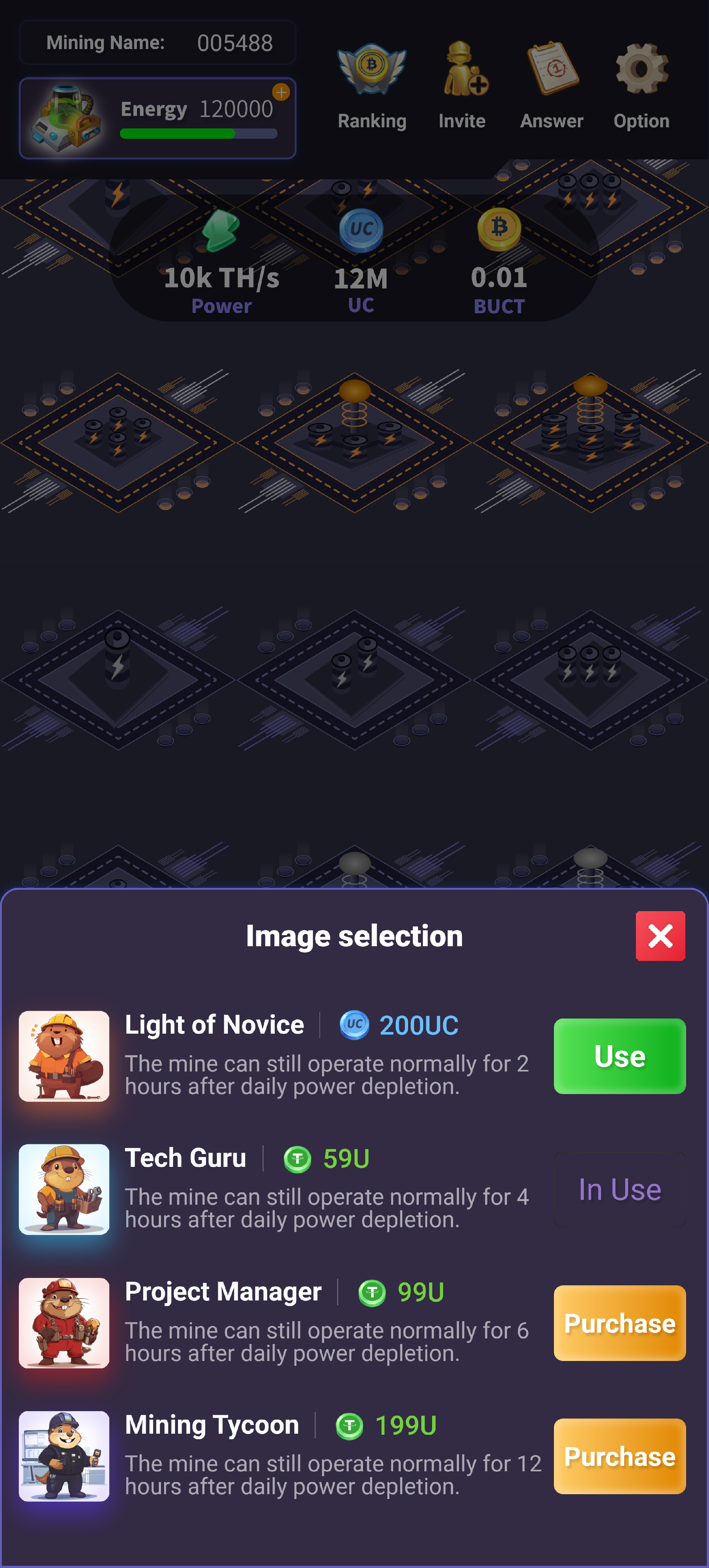Open the Ranking screen
The width and height of the screenshot is (709, 1568).
pos(371,85)
